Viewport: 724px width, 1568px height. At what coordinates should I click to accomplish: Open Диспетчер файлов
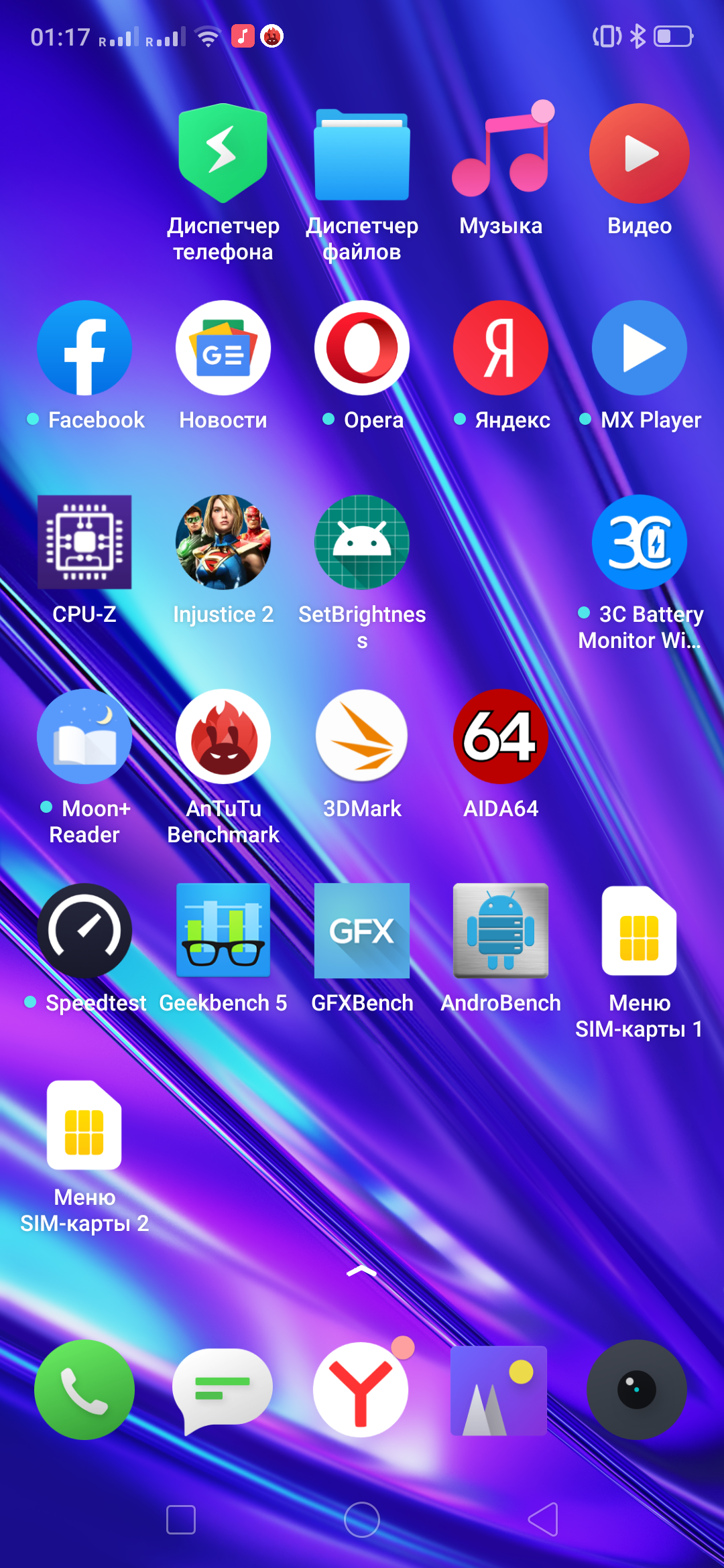(362, 154)
